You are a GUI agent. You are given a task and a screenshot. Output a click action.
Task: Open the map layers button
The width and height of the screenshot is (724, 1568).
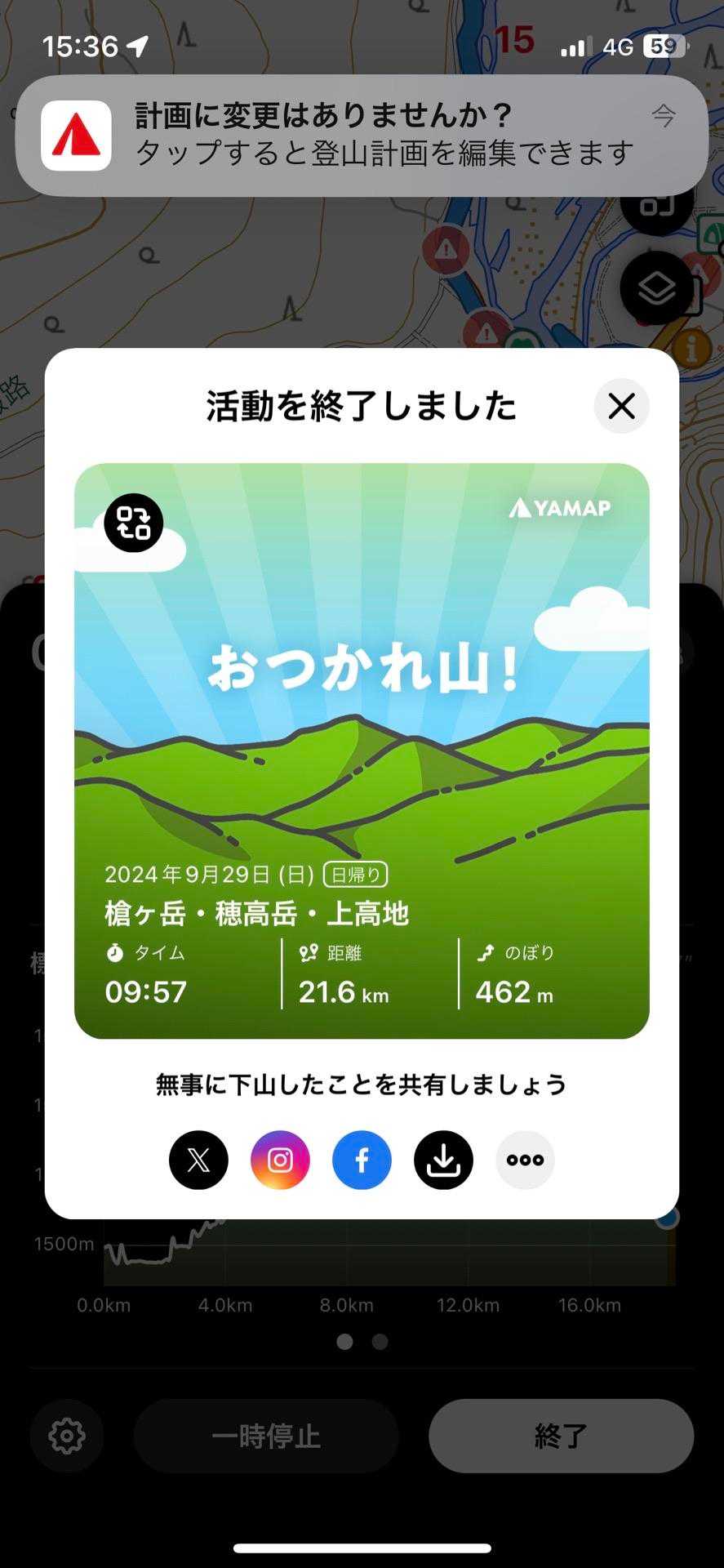[656, 288]
